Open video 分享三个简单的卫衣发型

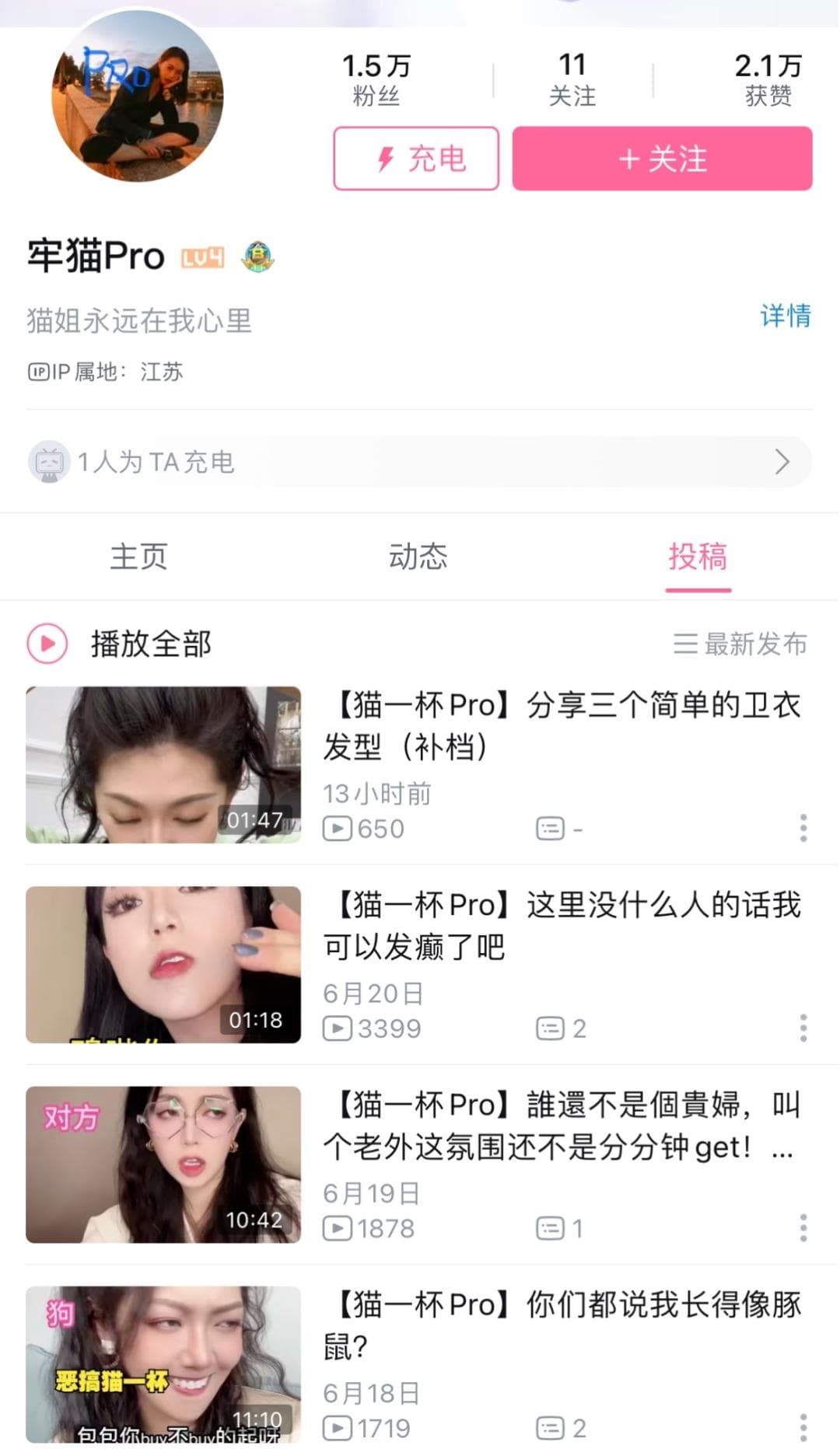562,725
